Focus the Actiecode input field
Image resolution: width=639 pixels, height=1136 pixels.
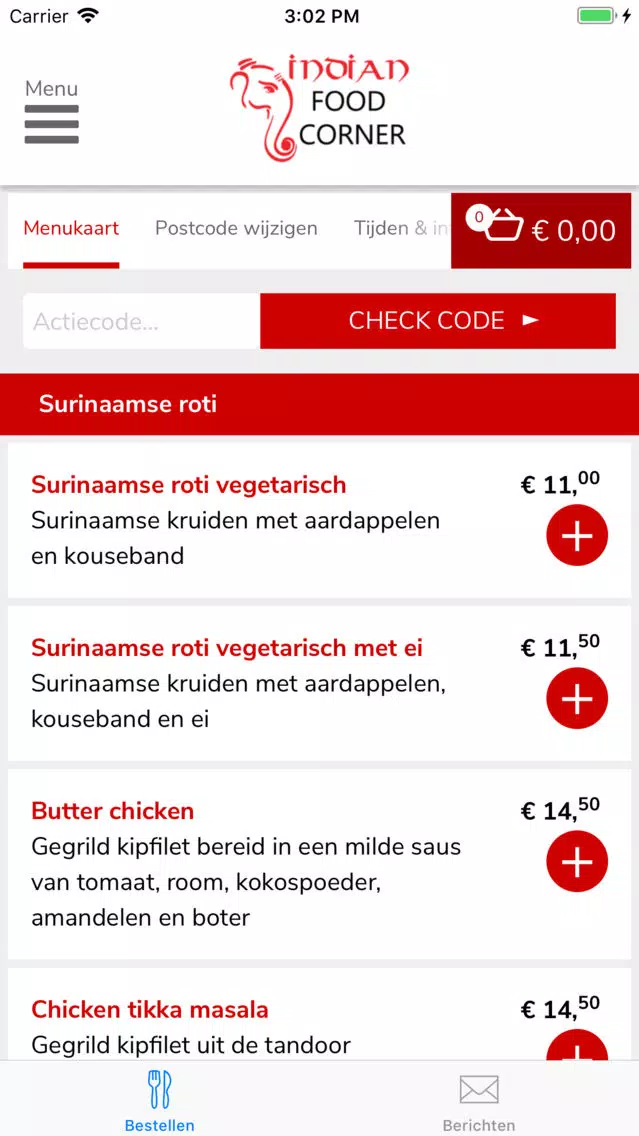pyautogui.click(x=142, y=321)
